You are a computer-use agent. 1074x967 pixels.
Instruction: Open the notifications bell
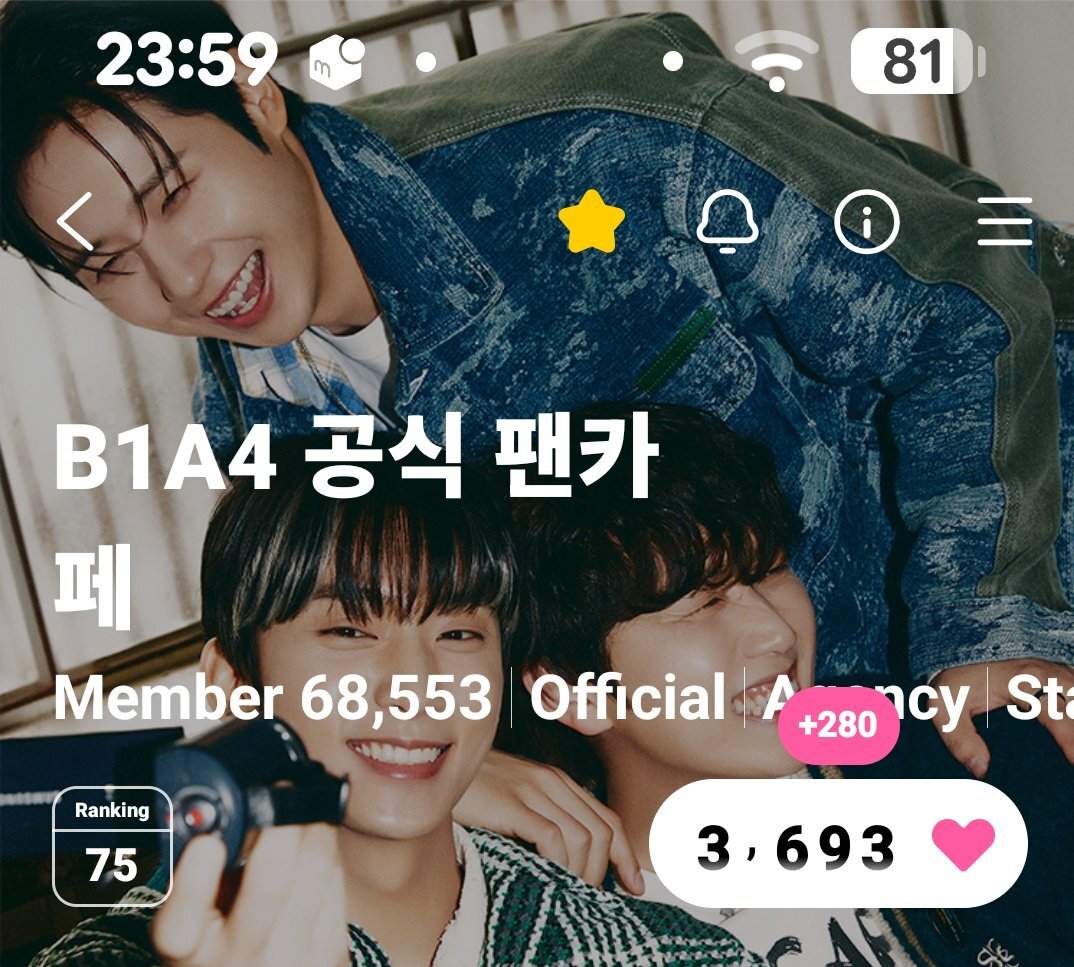coord(727,222)
